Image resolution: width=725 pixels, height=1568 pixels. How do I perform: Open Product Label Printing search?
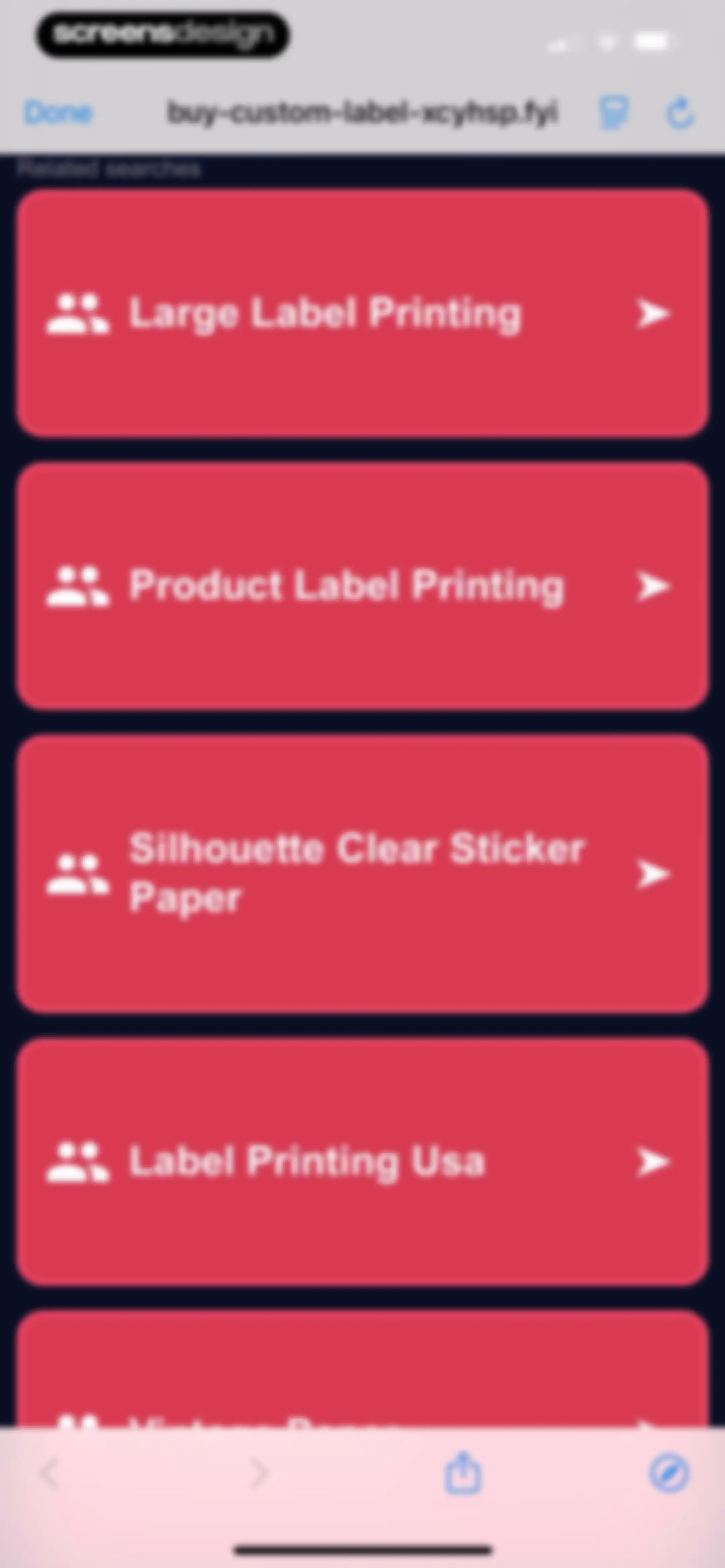pos(363,586)
